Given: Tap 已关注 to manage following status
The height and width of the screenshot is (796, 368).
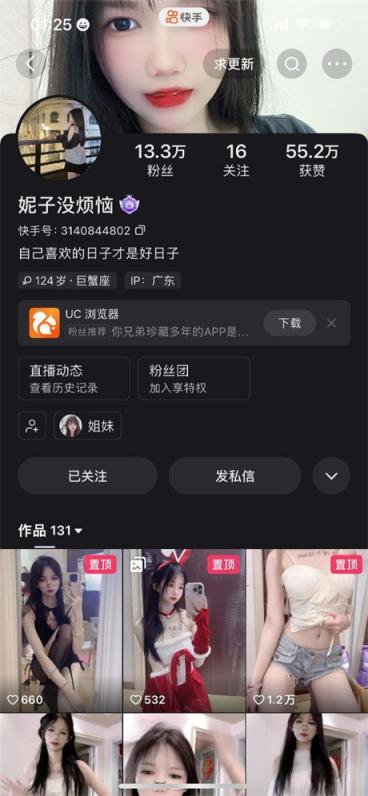Looking at the screenshot, I should [87, 476].
